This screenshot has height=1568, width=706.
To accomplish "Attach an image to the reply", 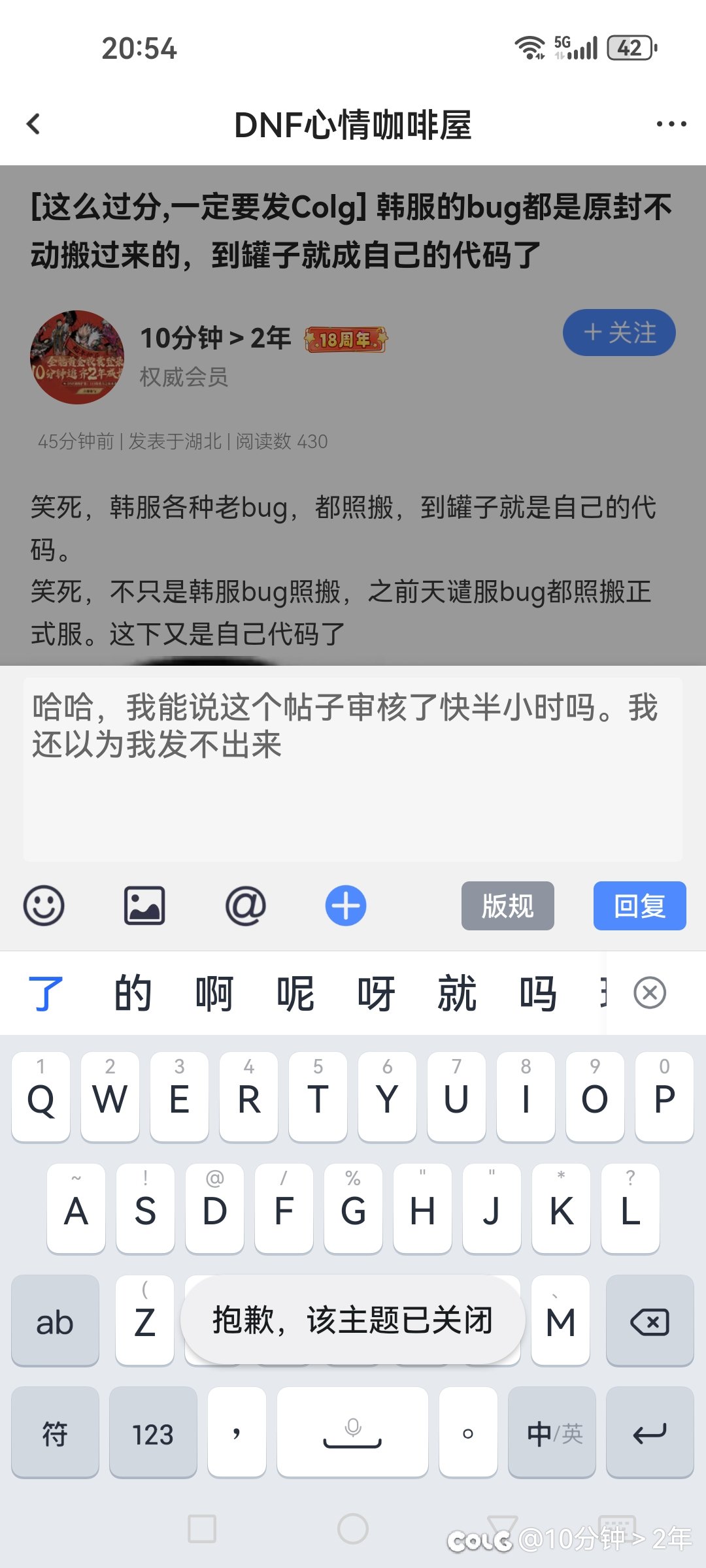I will tap(144, 906).
